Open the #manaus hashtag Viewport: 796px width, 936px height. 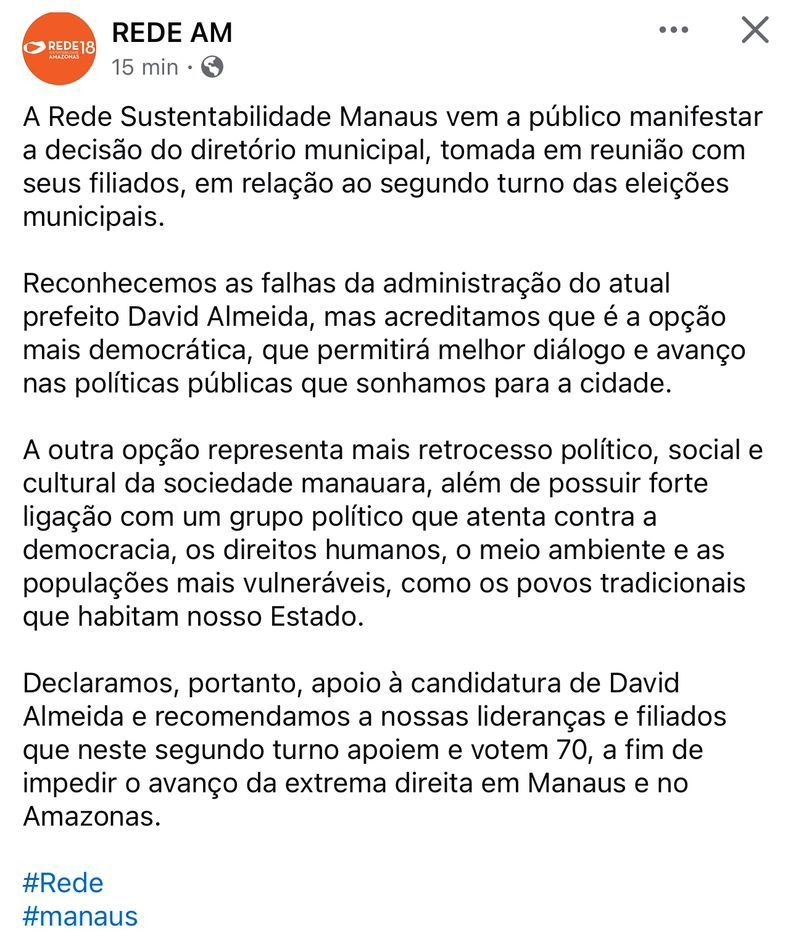(x=79, y=915)
